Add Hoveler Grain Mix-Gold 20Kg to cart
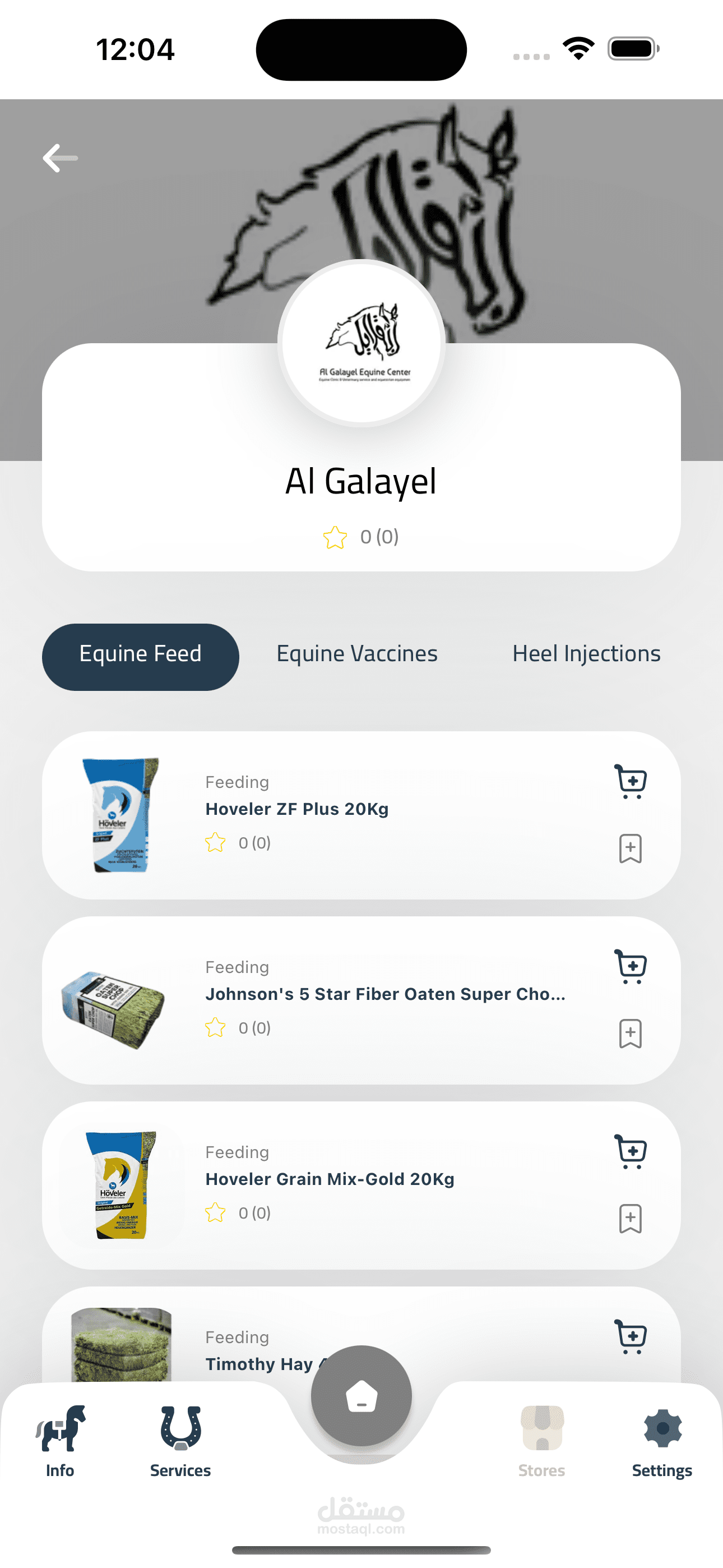This screenshot has height=1568, width=723. pyautogui.click(x=631, y=1152)
